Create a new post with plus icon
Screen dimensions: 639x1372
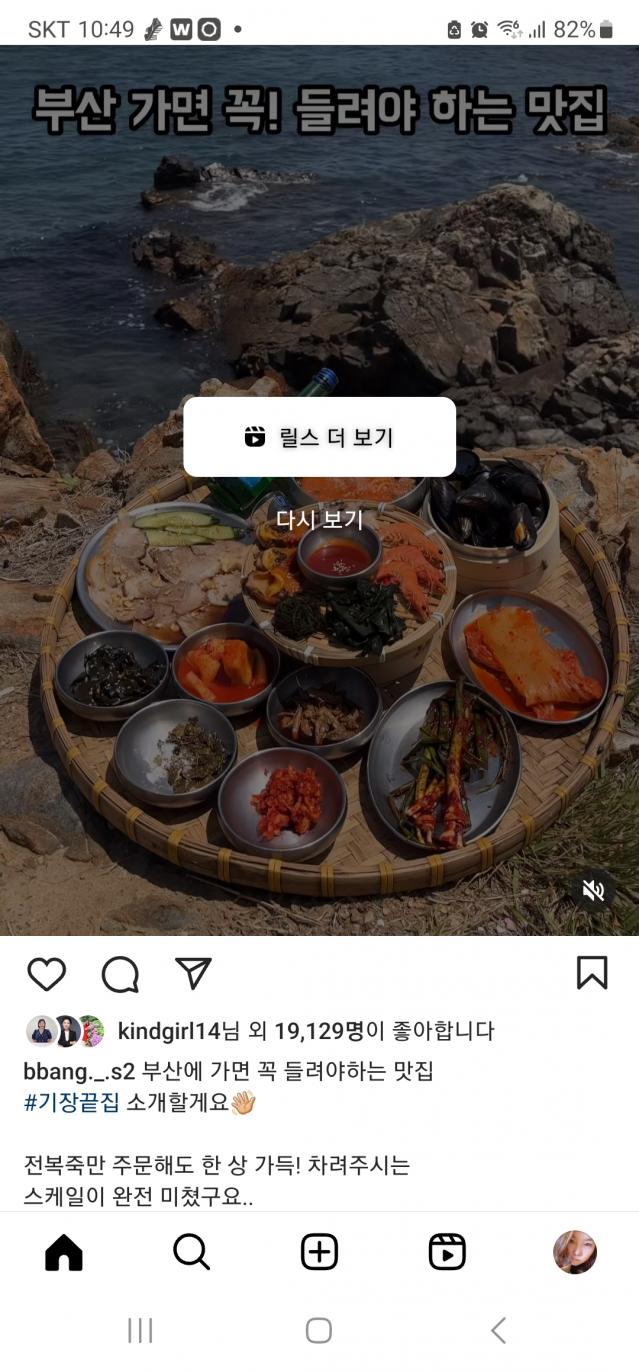coord(319,1252)
